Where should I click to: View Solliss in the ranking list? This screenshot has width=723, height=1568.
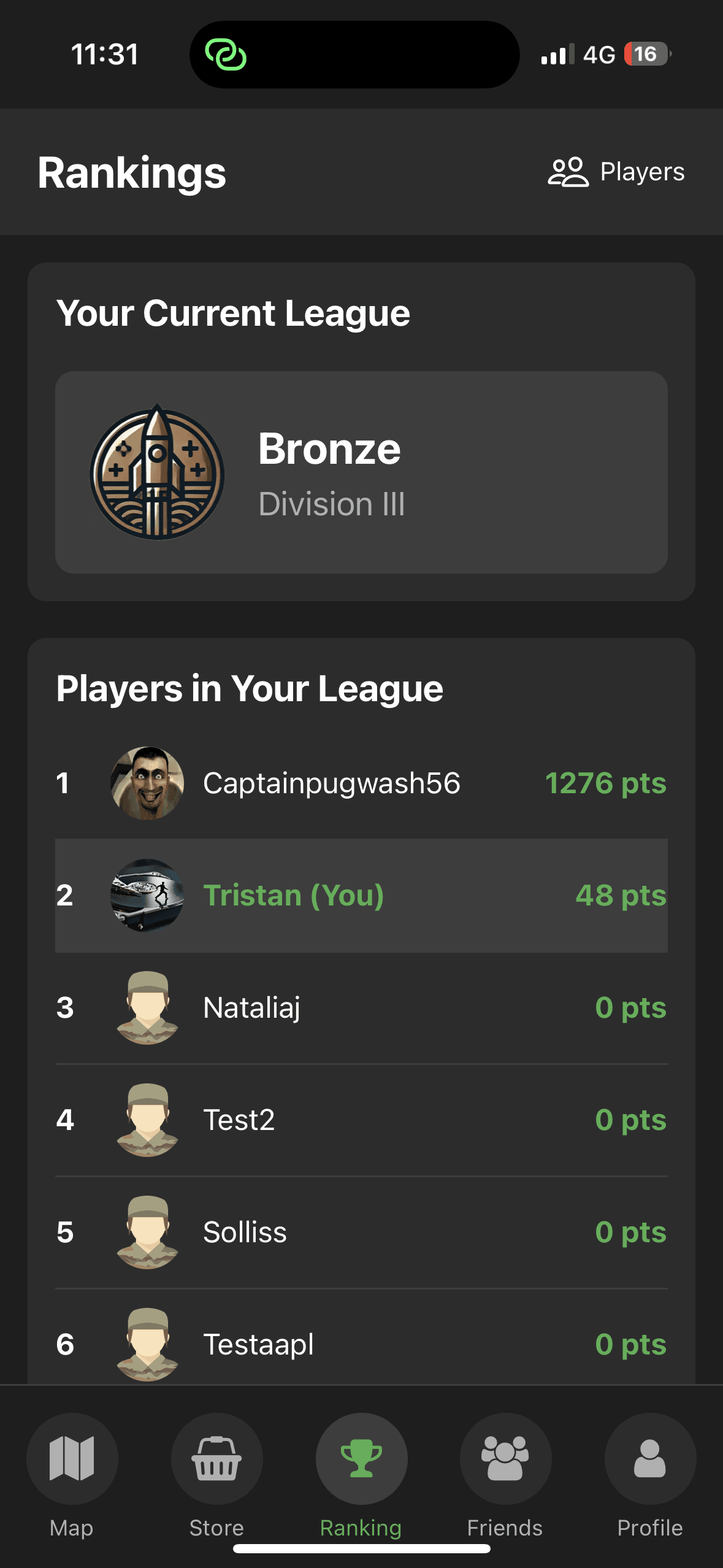click(361, 1232)
